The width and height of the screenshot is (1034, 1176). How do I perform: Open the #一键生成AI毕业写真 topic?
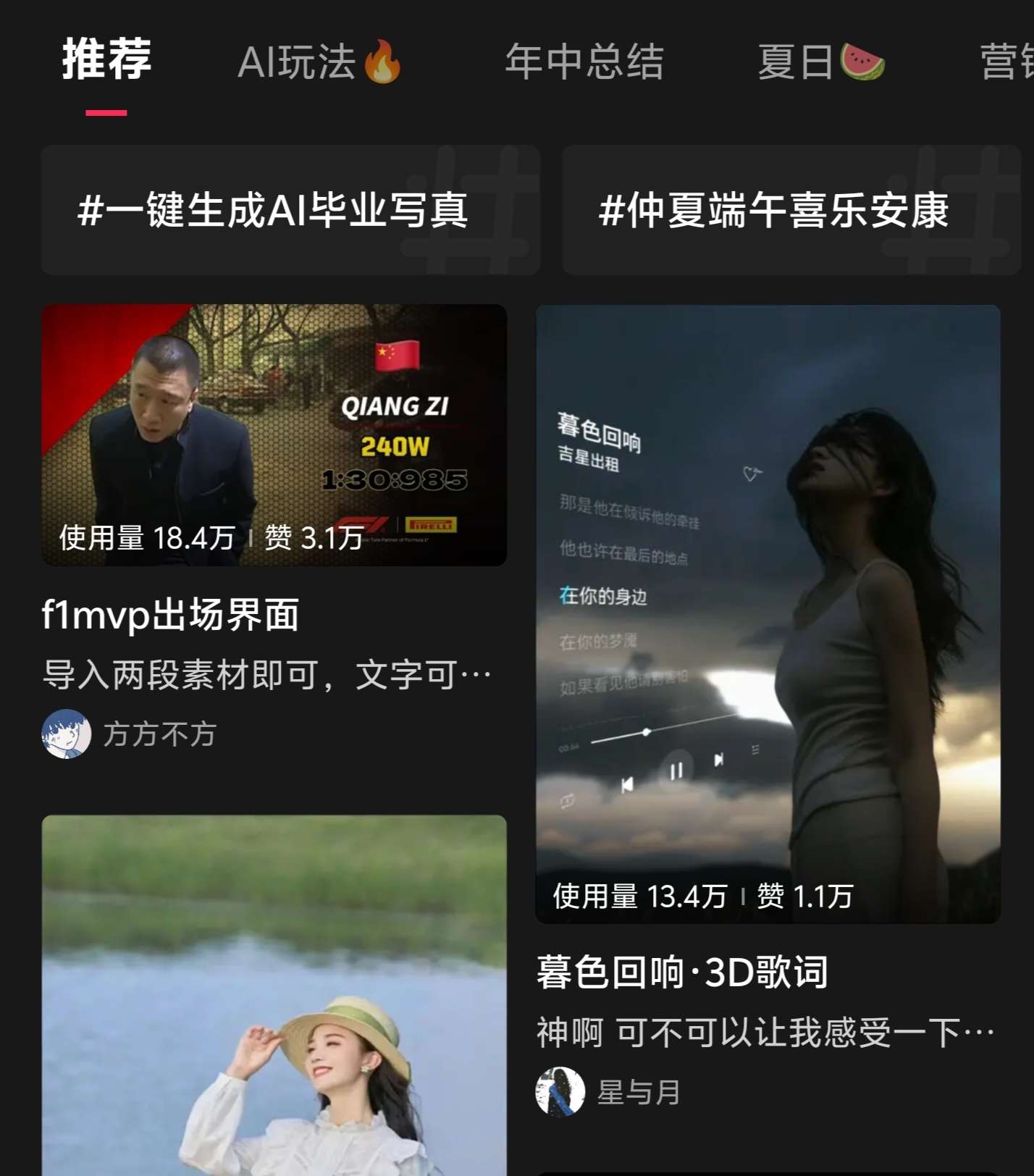[x=290, y=210]
